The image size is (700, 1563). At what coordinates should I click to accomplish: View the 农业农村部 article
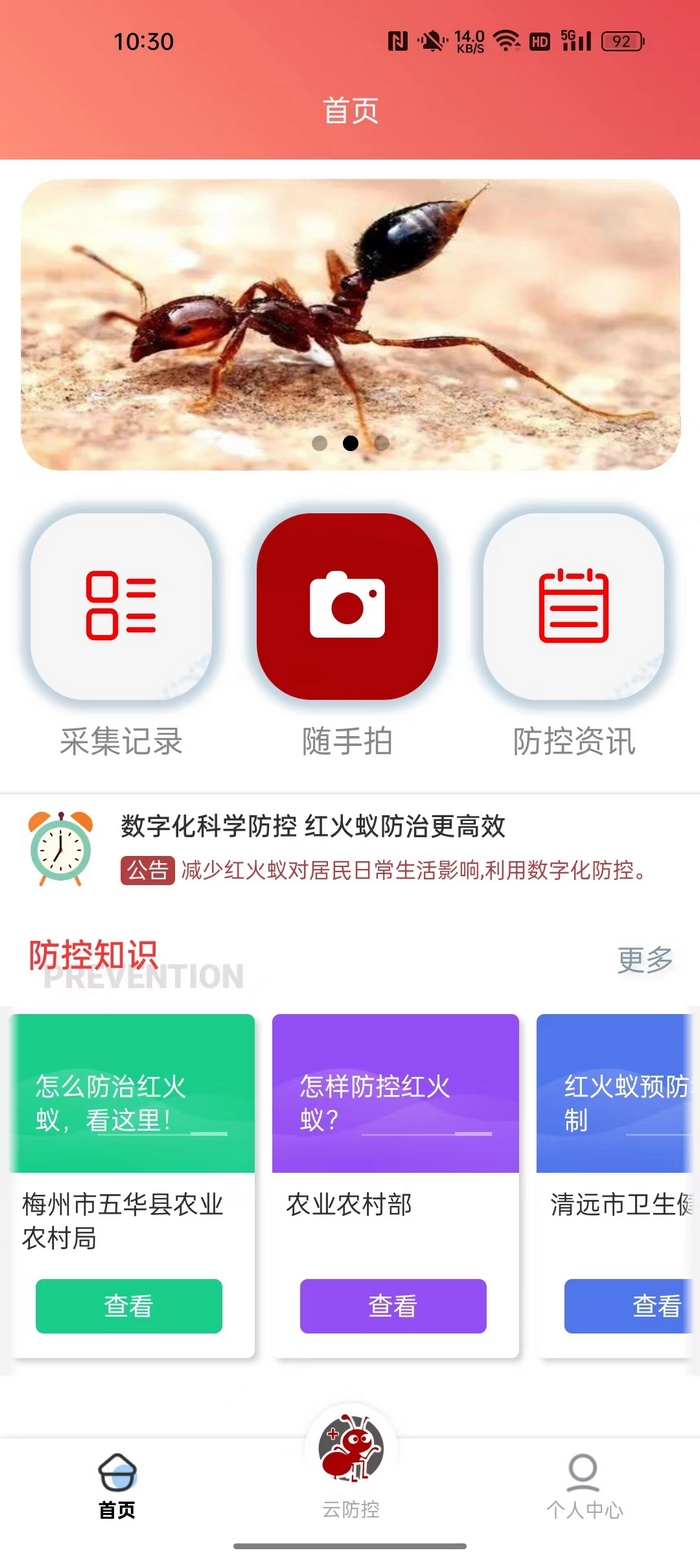pos(393,1306)
